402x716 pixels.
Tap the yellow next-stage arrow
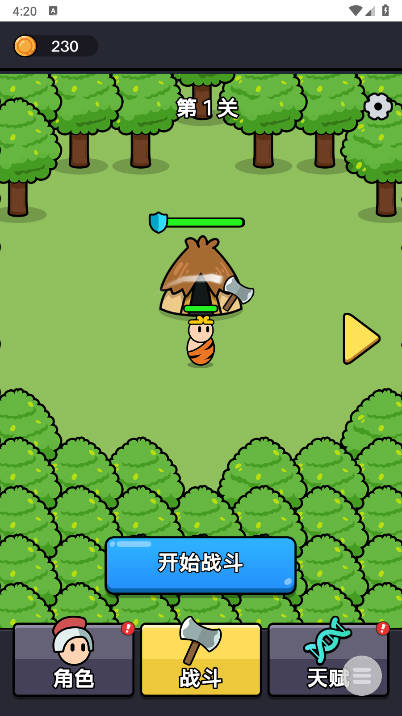click(361, 338)
